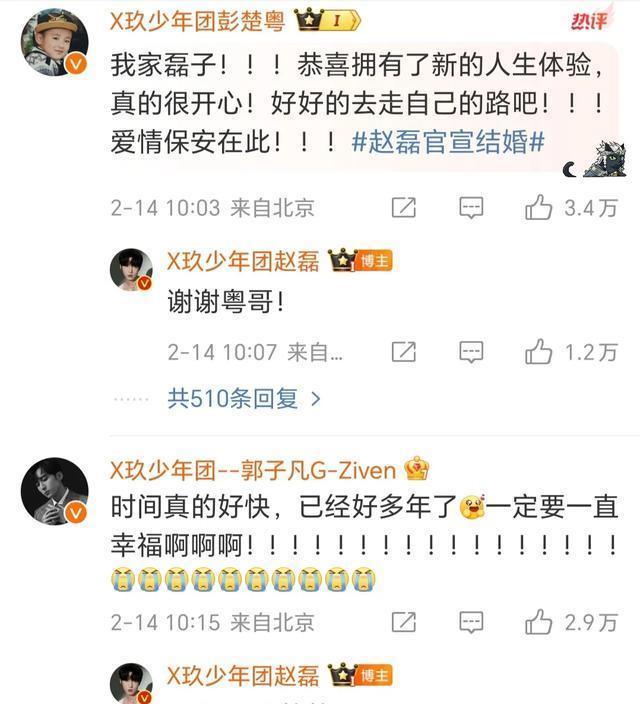This screenshot has width=640, height=704.
Task: Open the #赵磊官宣结婚# hashtag
Action: tap(449, 143)
